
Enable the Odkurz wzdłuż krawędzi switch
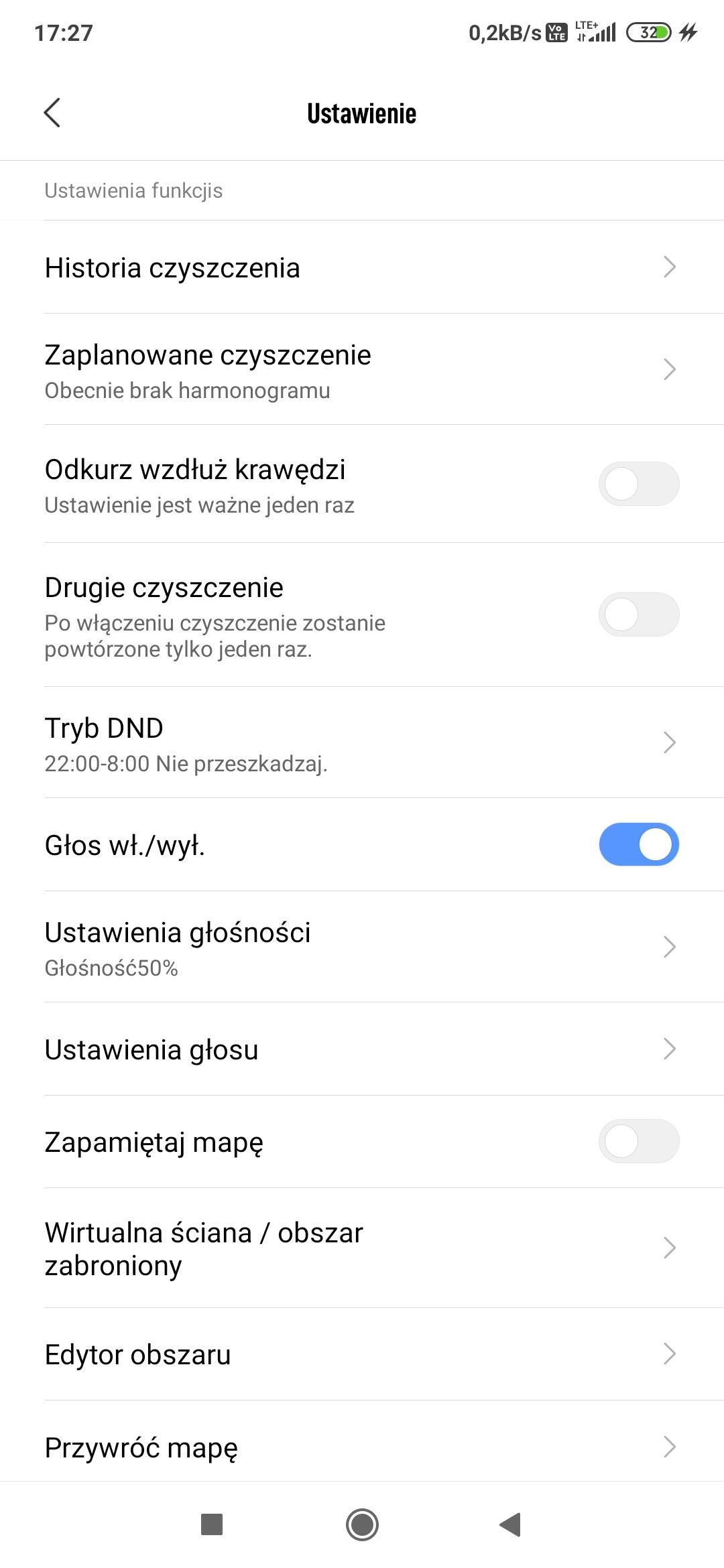click(x=638, y=484)
